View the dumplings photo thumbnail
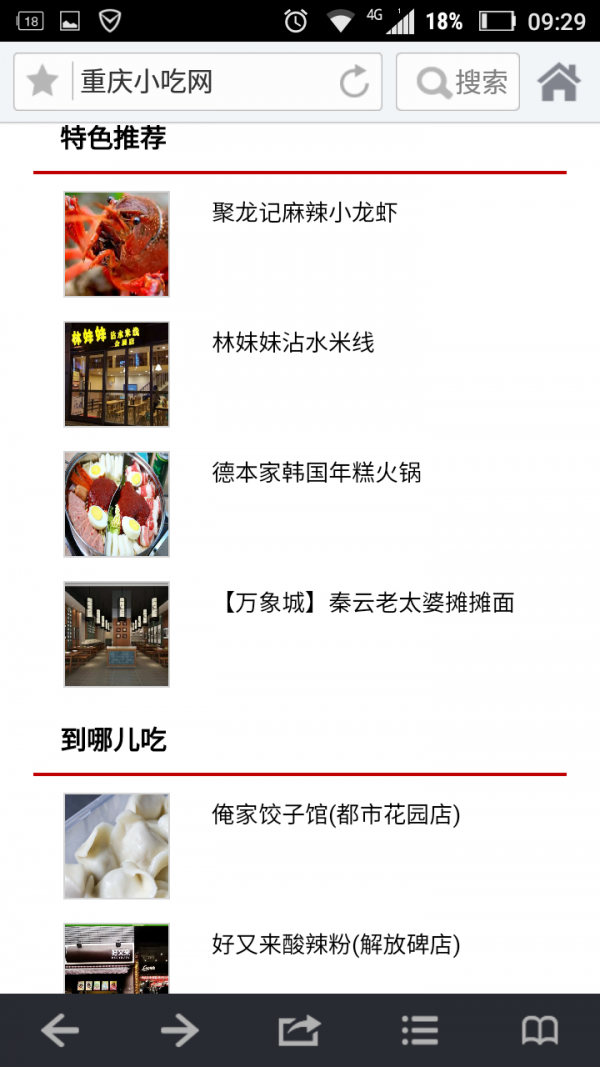 (117, 846)
